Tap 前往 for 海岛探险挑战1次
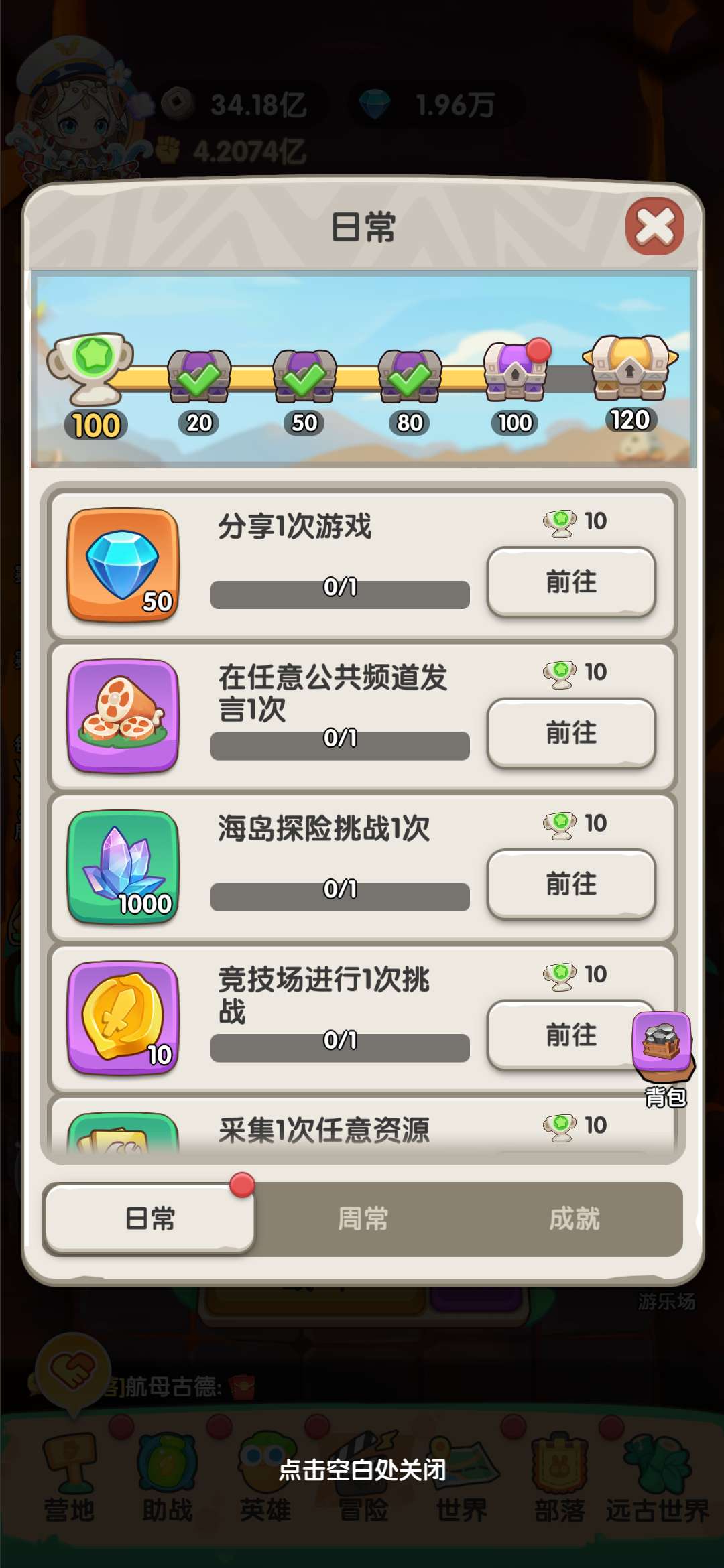 point(570,885)
